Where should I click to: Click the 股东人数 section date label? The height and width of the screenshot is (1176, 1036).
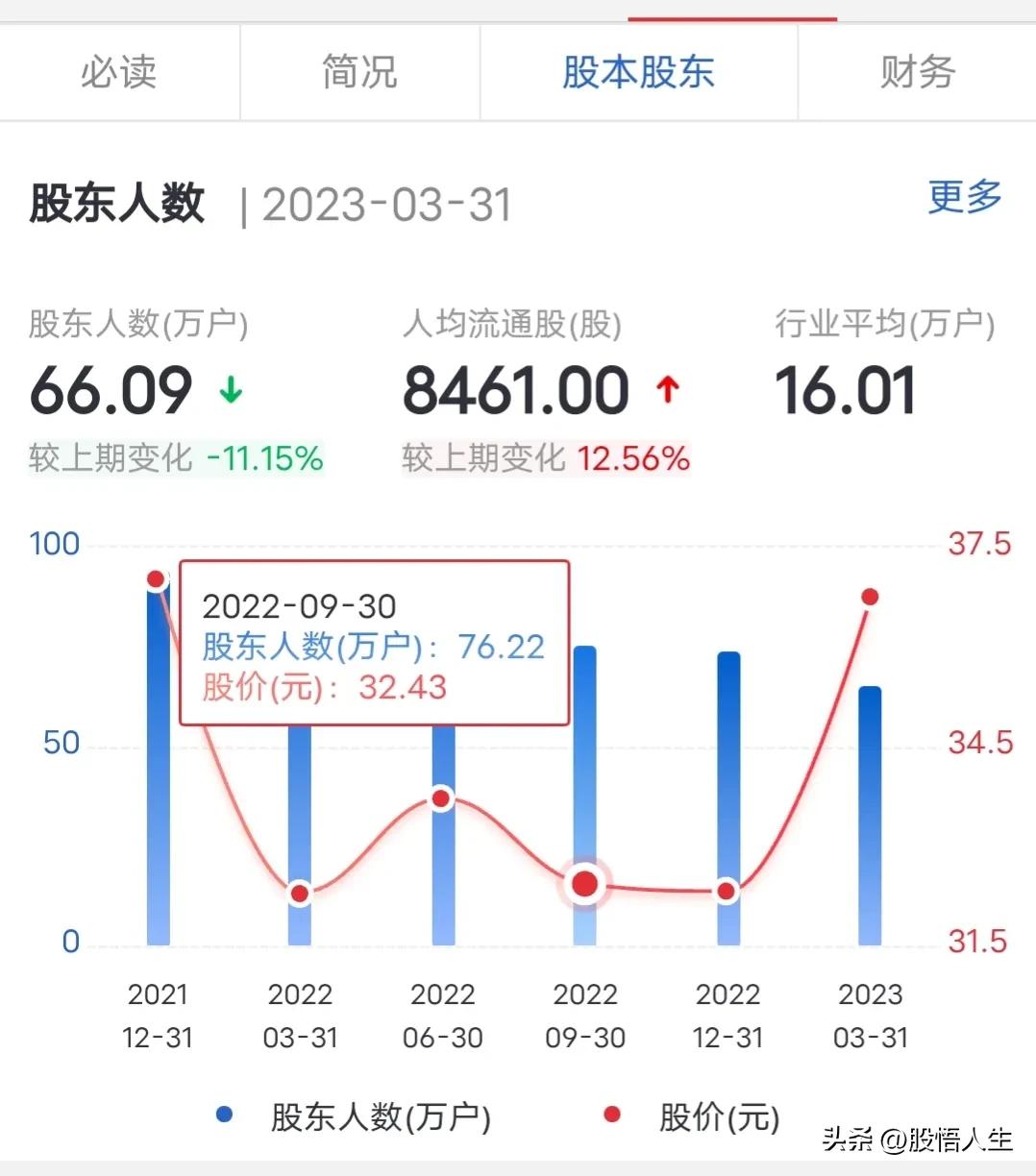386,203
